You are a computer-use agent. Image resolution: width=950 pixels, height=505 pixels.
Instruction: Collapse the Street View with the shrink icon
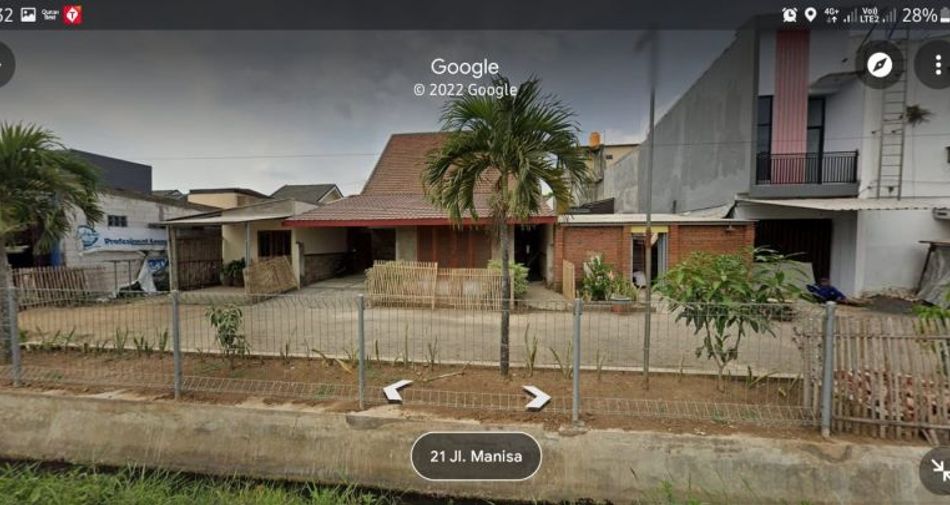(x=938, y=470)
